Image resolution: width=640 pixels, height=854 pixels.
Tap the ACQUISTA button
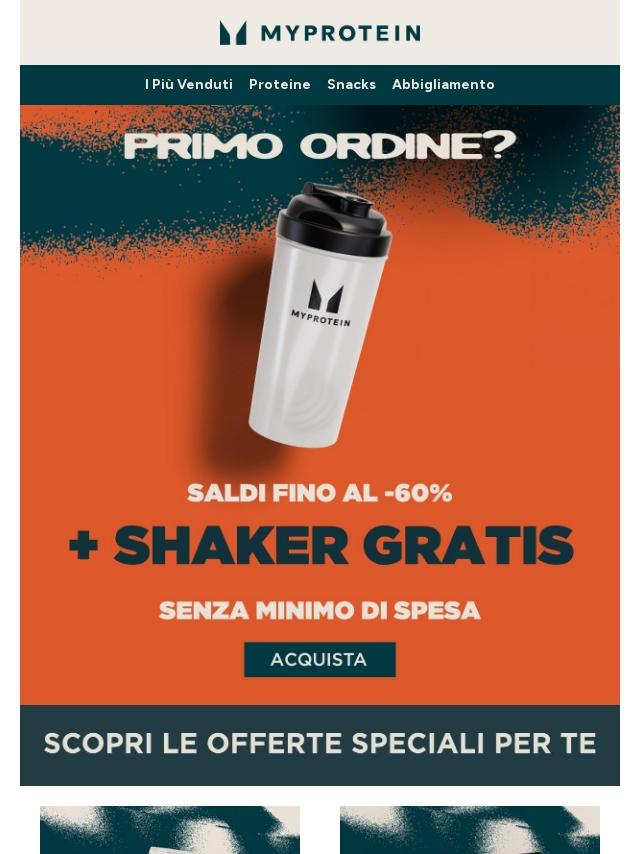coord(319,660)
